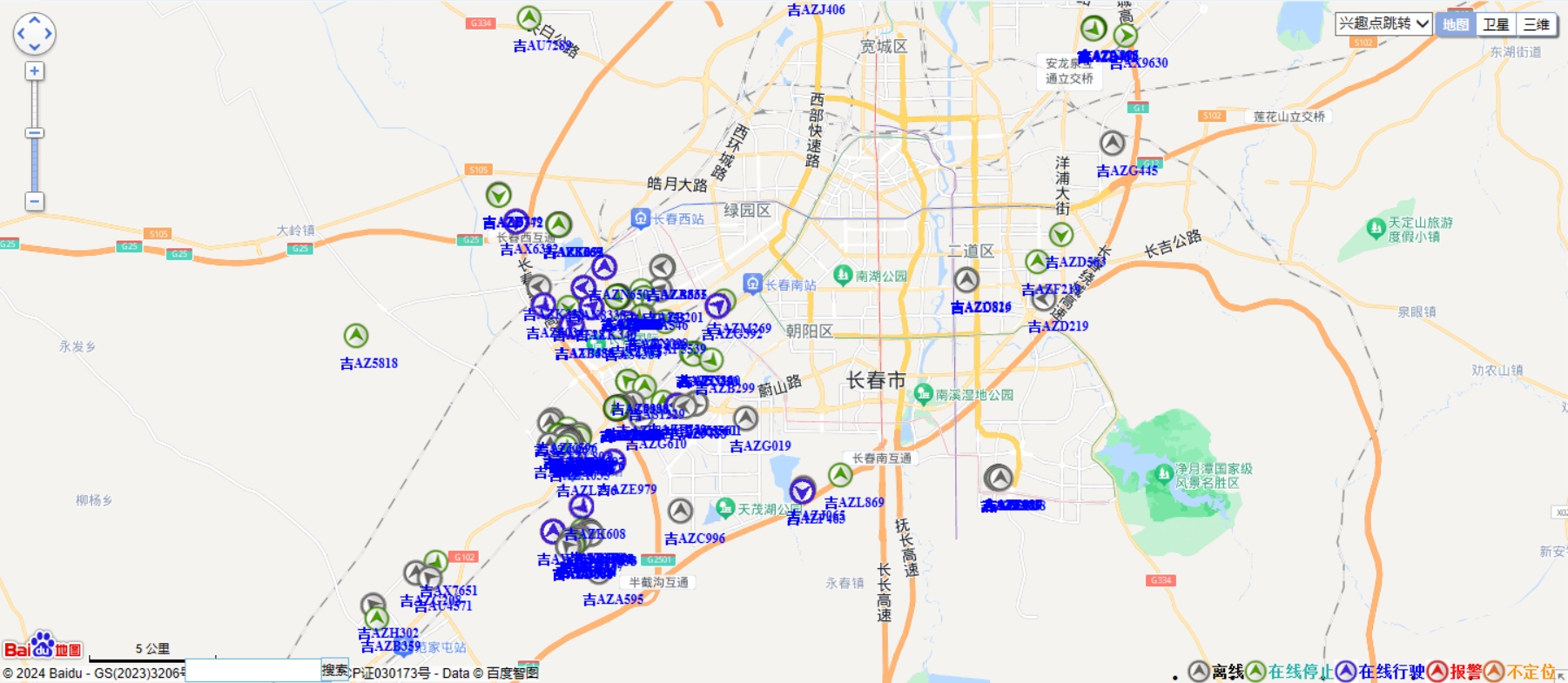The height and width of the screenshot is (683, 1568).
Task: Select vehicle marker 吉AZC996
Action: (x=680, y=511)
